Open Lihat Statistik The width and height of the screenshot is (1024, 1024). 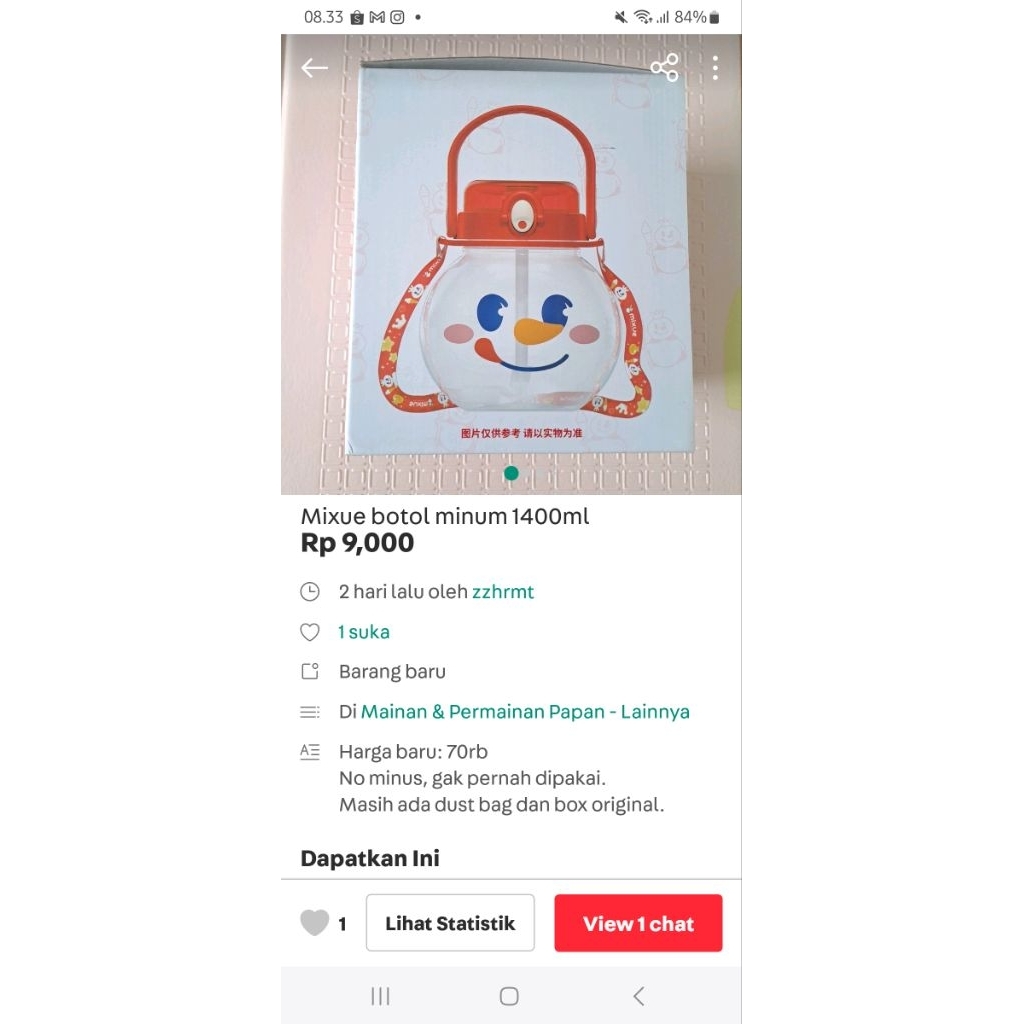click(x=450, y=923)
